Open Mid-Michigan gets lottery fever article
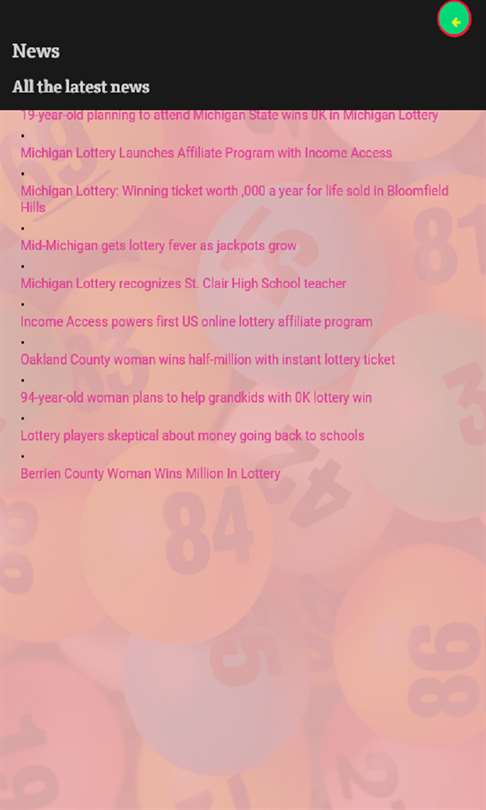The image size is (486, 810). pyautogui.click(x=159, y=245)
